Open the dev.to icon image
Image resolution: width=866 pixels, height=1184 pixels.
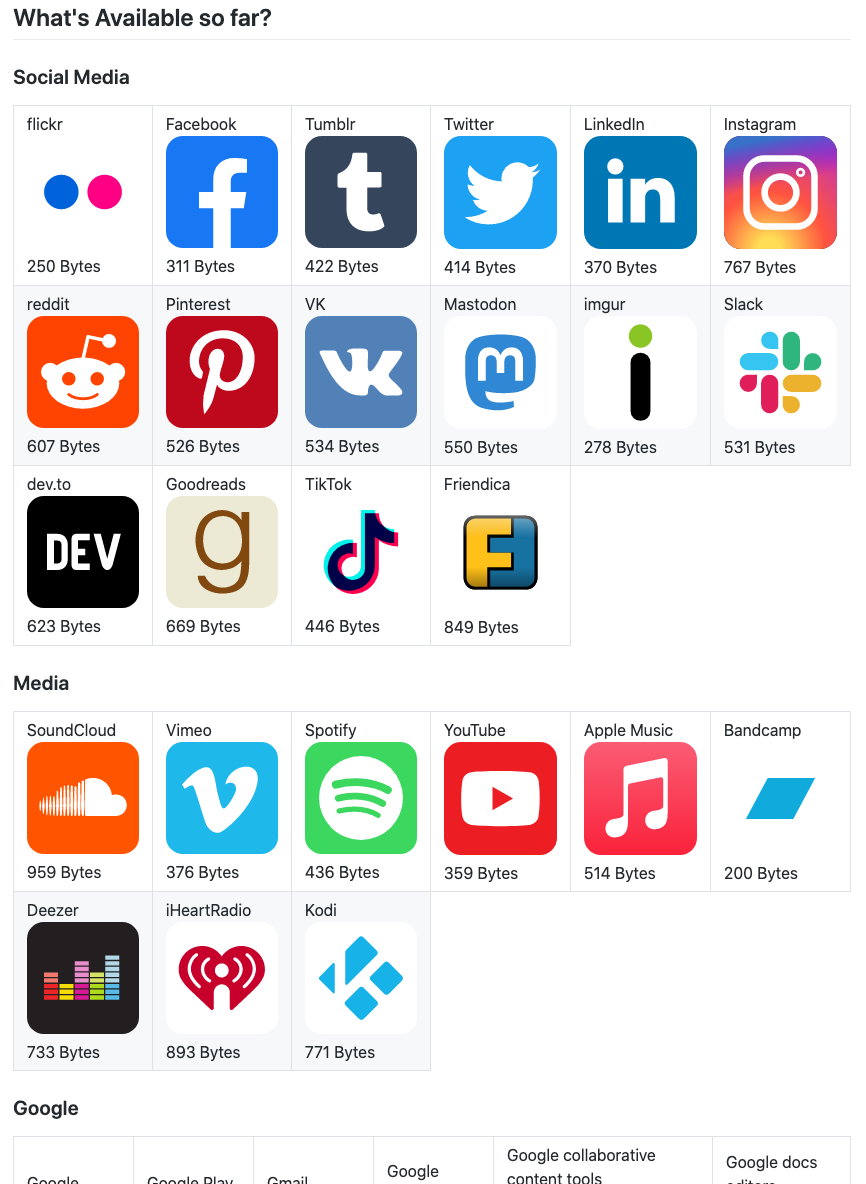83,552
